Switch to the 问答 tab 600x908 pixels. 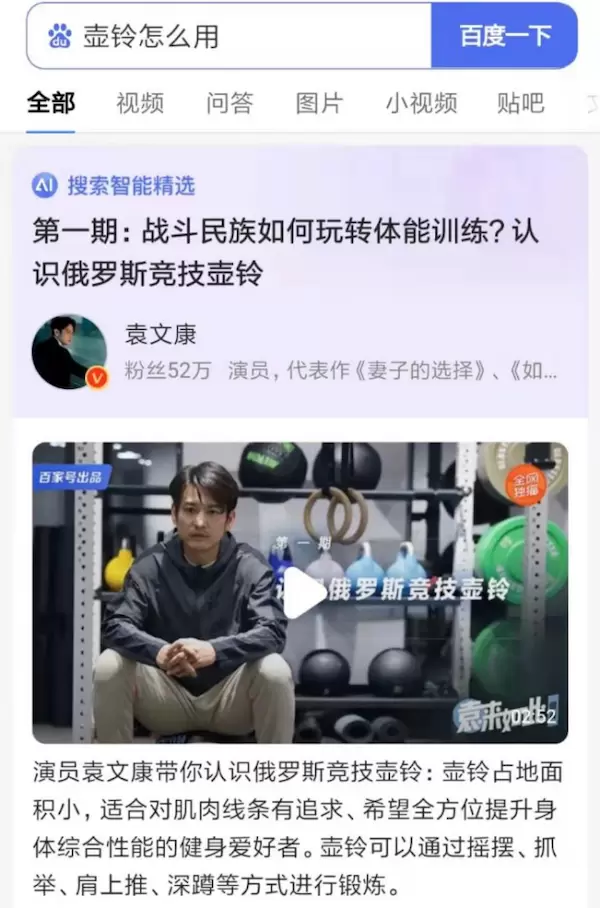coord(229,103)
